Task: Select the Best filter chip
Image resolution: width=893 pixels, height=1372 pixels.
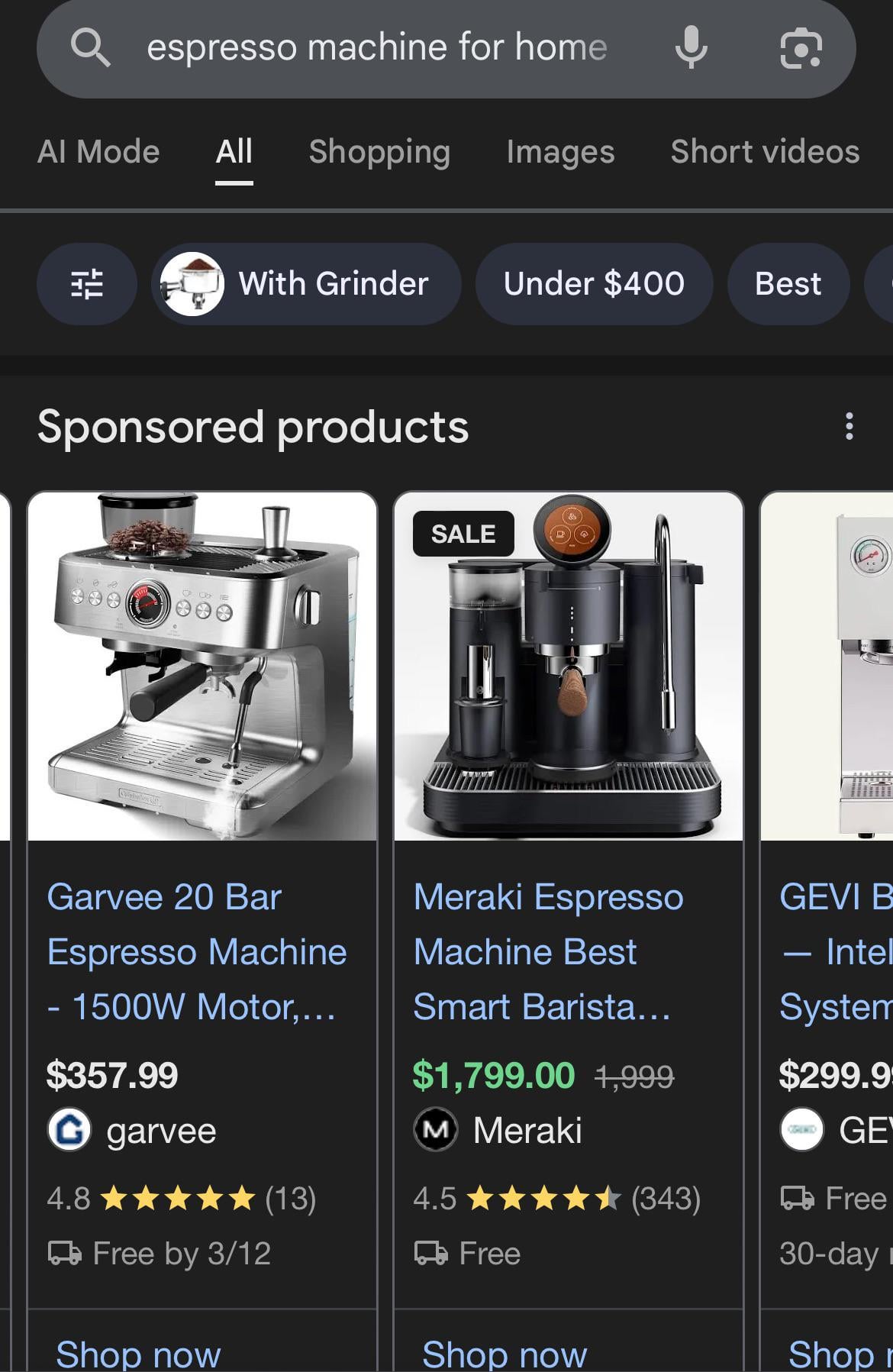Action: (788, 284)
